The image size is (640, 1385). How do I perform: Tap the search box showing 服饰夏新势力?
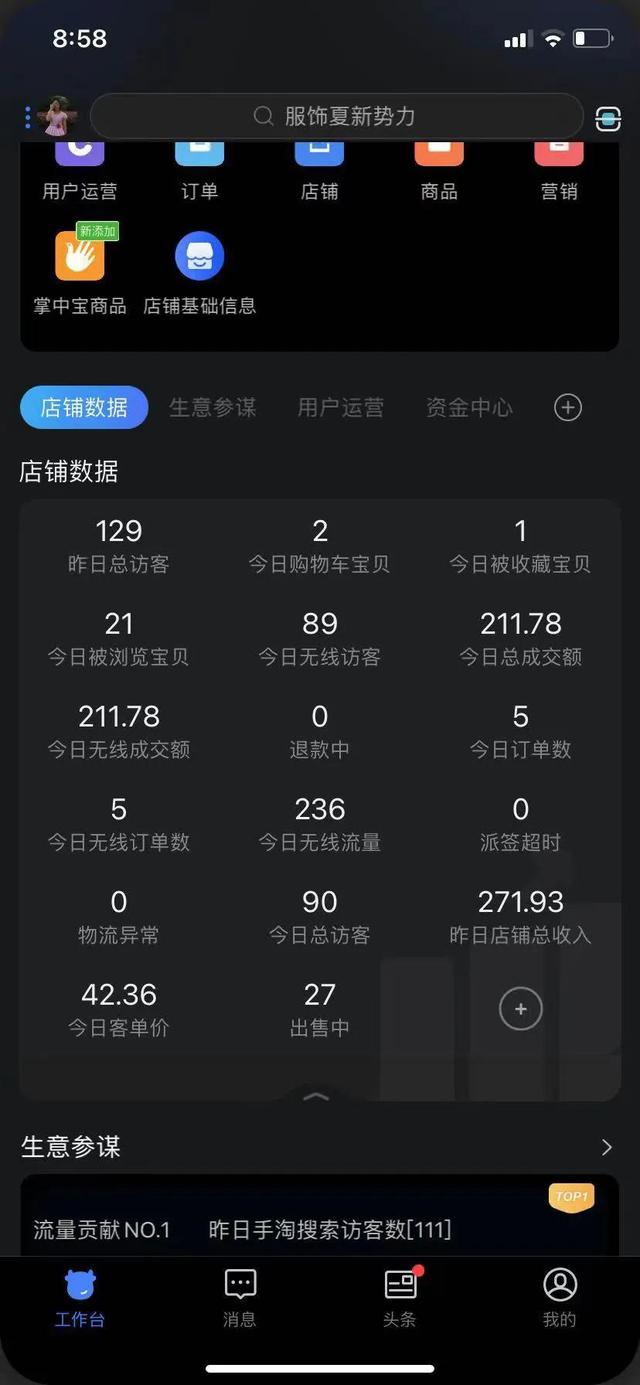(x=337, y=116)
